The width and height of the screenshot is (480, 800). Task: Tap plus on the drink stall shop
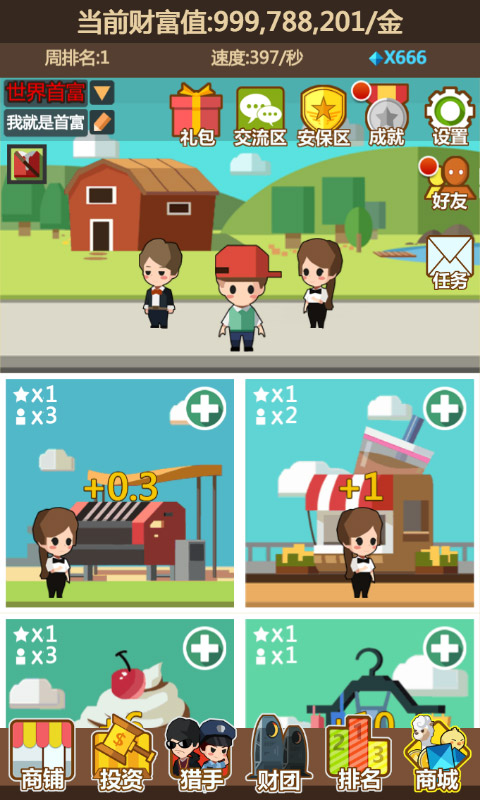[x=445, y=408]
